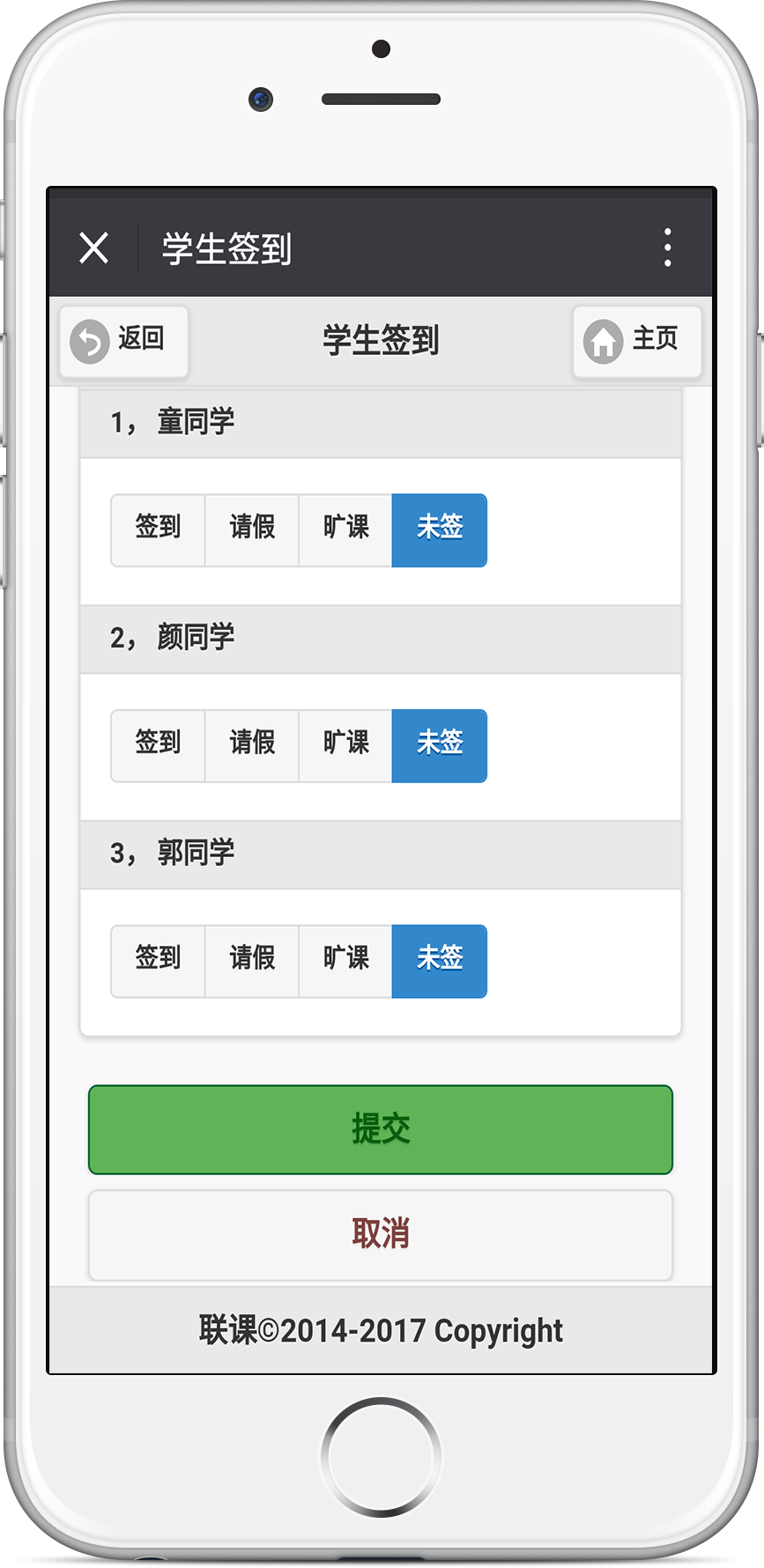Image resolution: width=764 pixels, height=1568 pixels.
Task: Close the 学生签到 page with the X
Action: point(93,248)
